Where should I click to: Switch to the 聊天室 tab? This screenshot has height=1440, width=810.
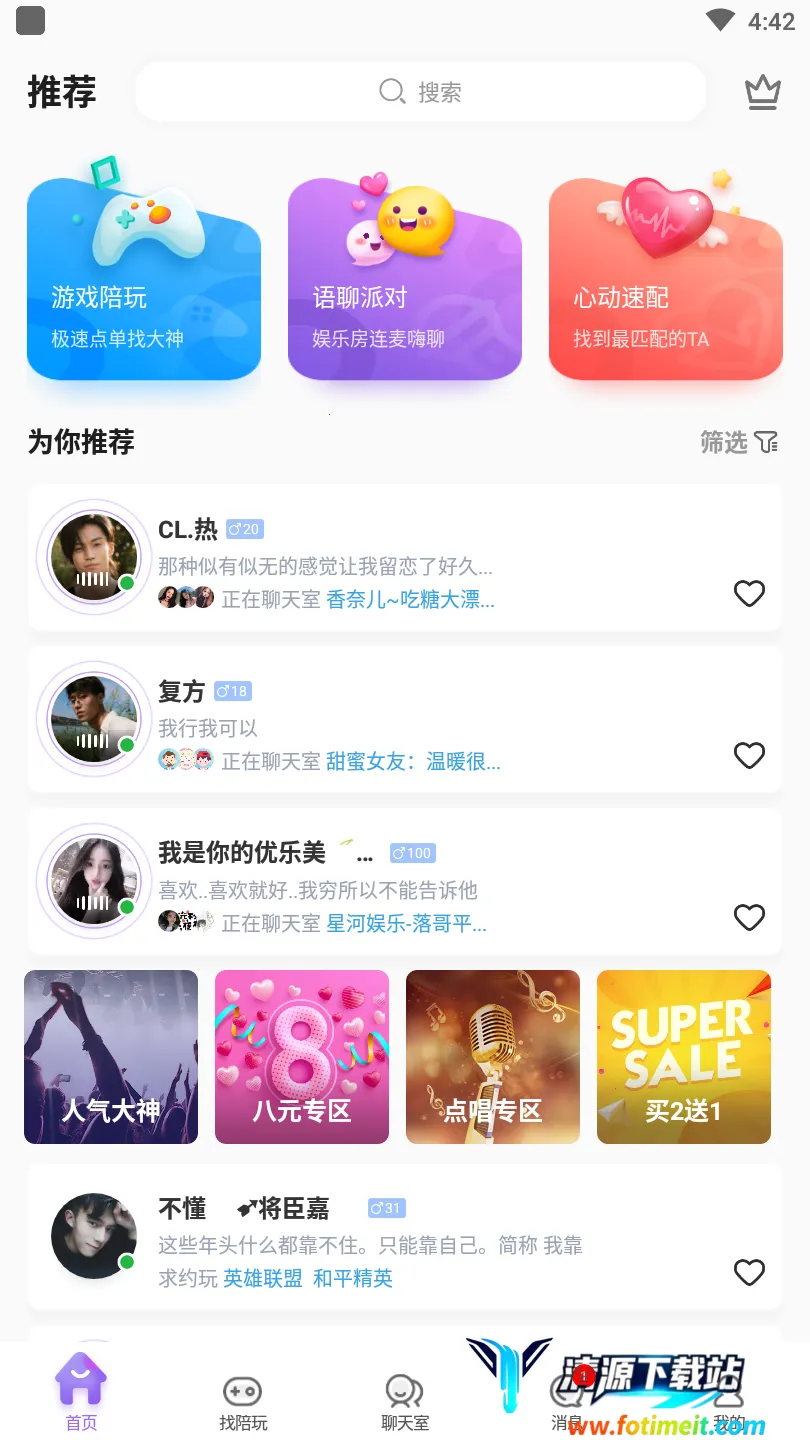pyautogui.click(x=405, y=1400)
